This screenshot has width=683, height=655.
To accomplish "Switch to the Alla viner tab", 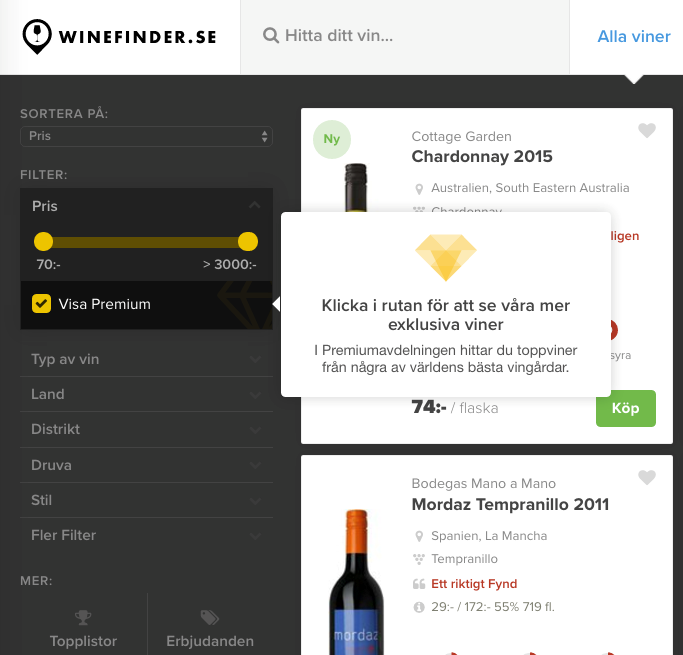I will [633, 37].
